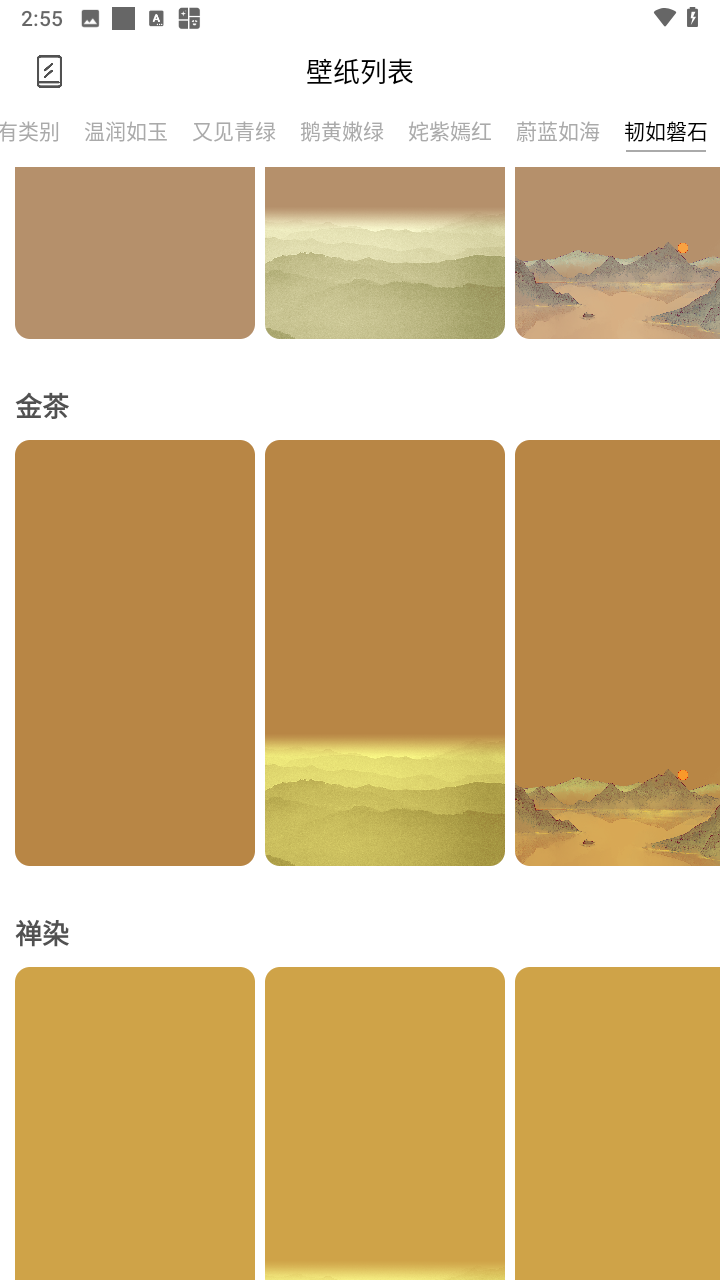
Task: Select the 鹅黄嫩绿 category tab
Action: [342, 132]
